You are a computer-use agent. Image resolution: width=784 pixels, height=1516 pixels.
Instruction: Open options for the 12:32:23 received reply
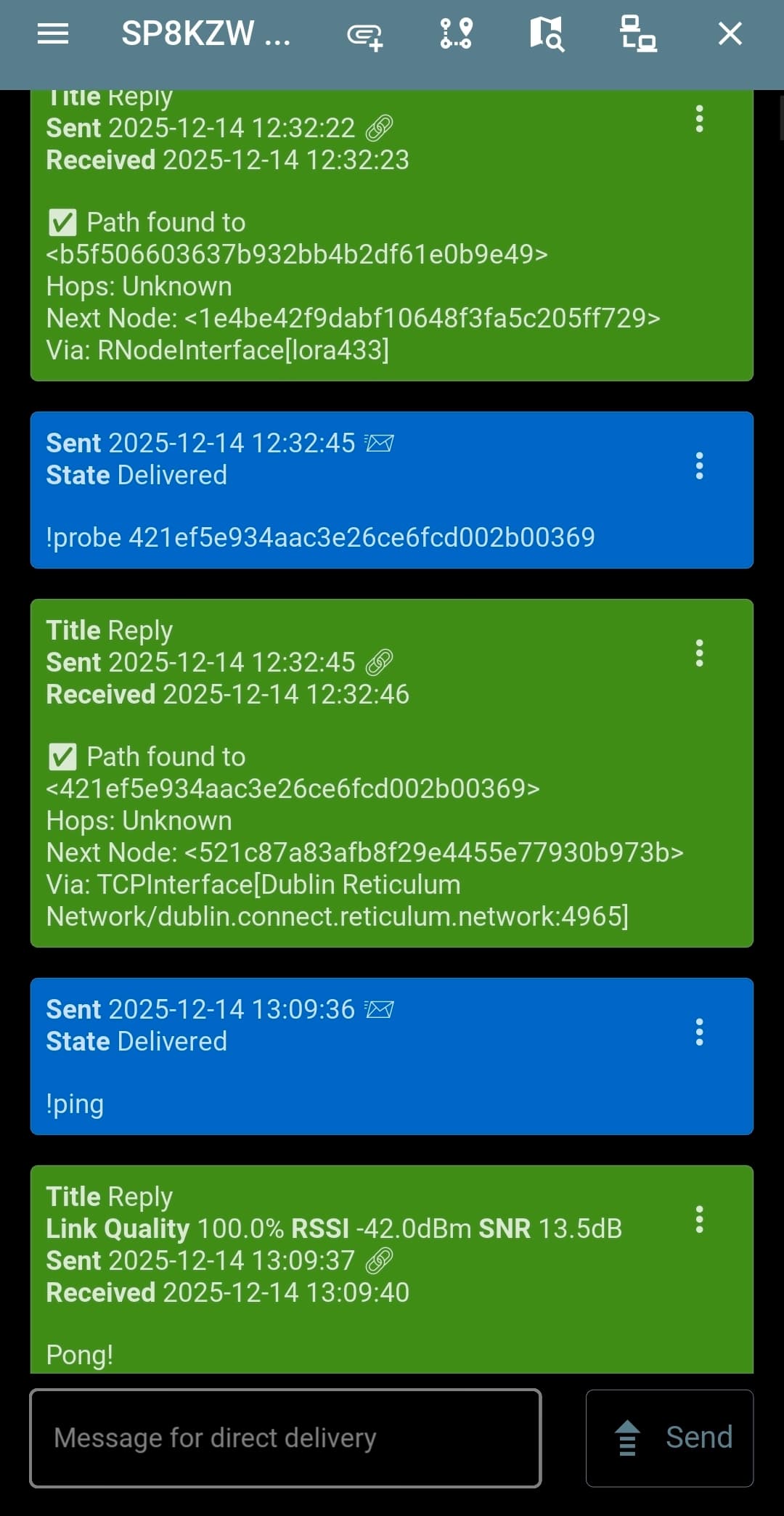tap(699, 119)
